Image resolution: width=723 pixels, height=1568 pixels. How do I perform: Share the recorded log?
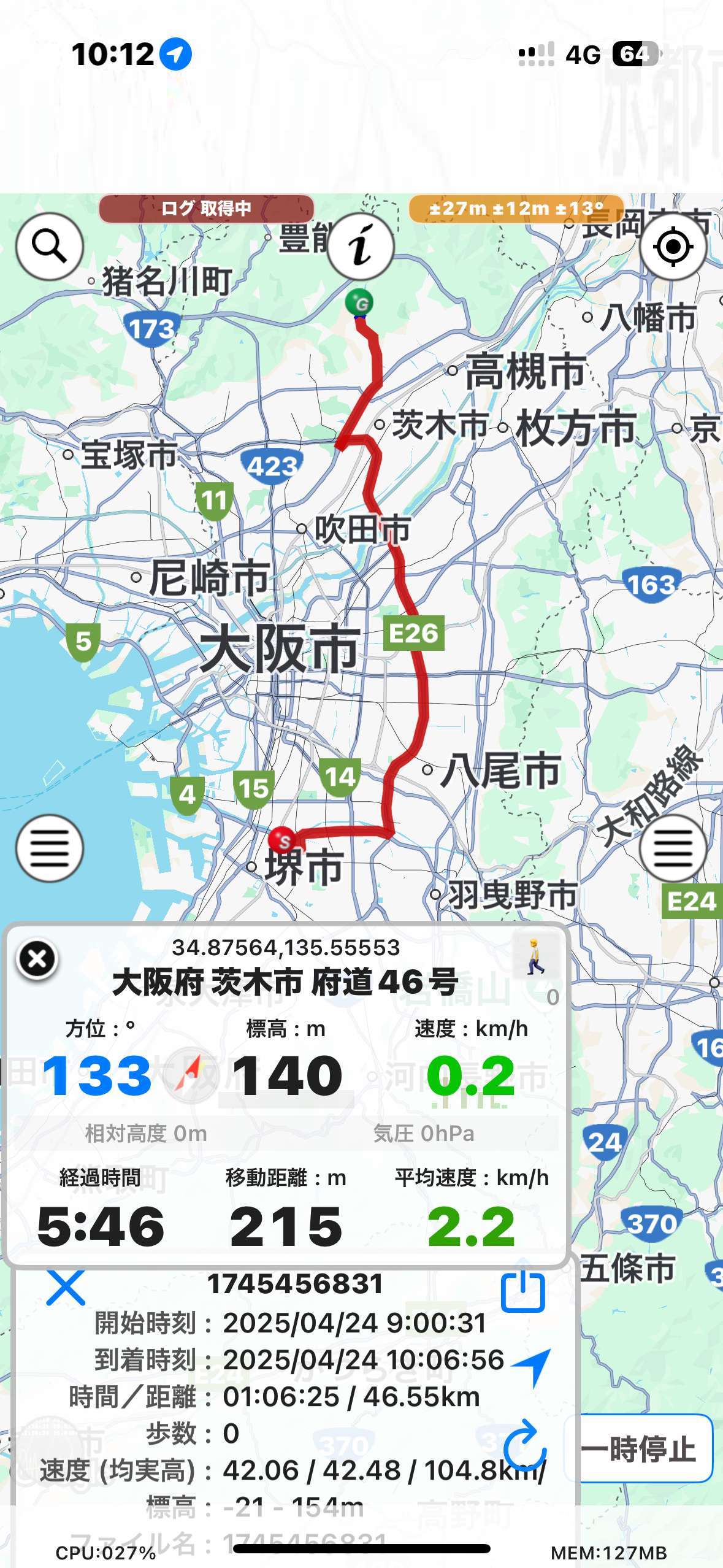pos(523,1291)
